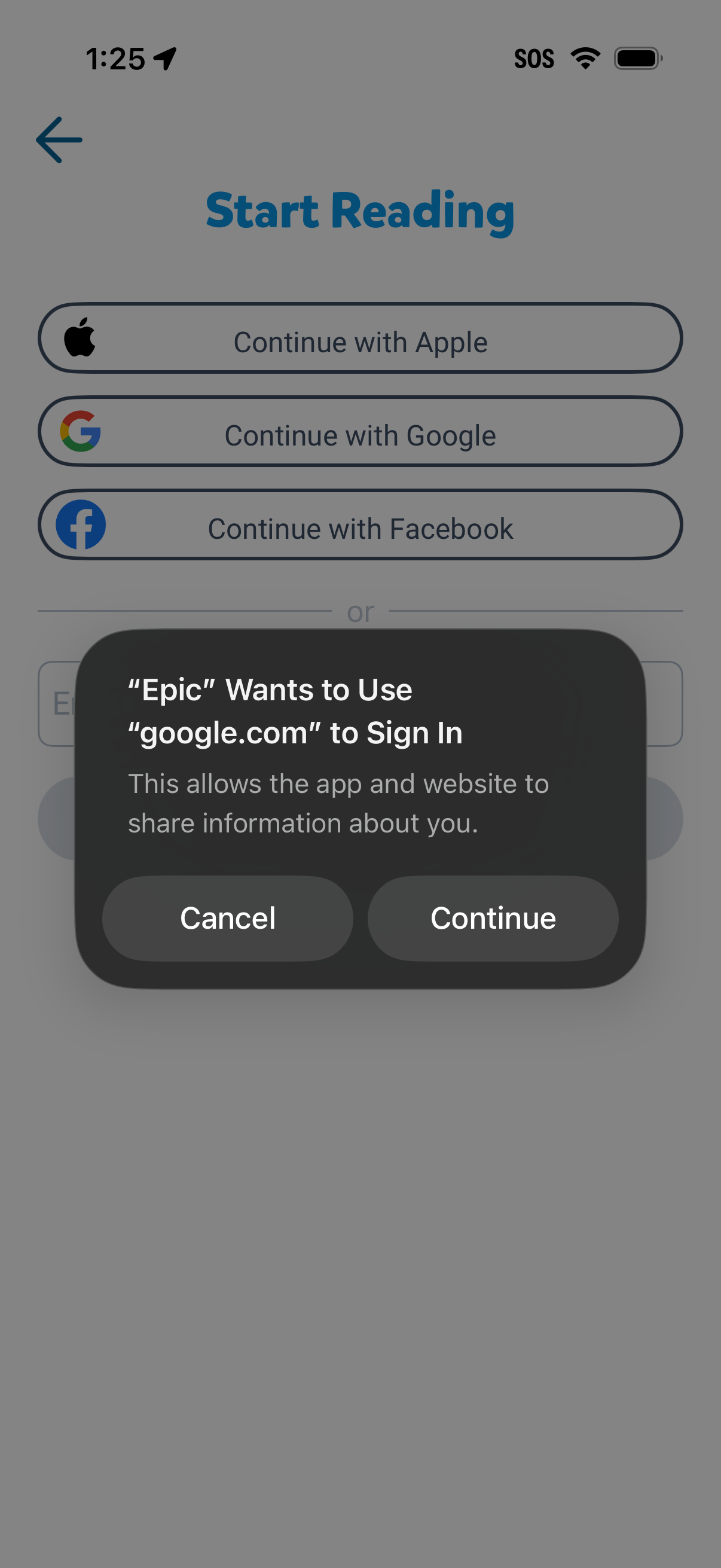Image resolution: width=721 pixels, height=1568 pixels.
Task: Select Continue with Apple
Action: [x=360, y=341]
